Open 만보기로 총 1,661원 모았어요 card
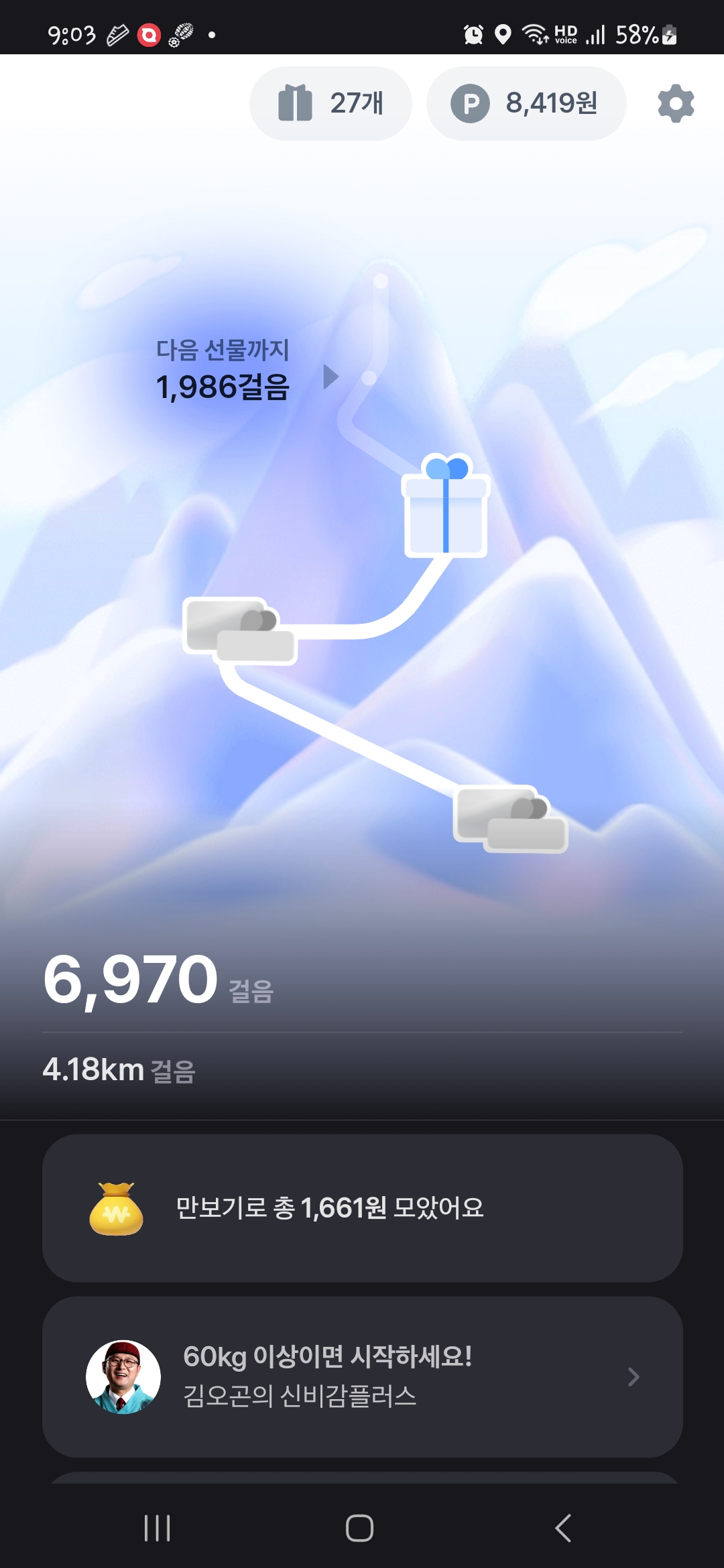 point(362,1207)
